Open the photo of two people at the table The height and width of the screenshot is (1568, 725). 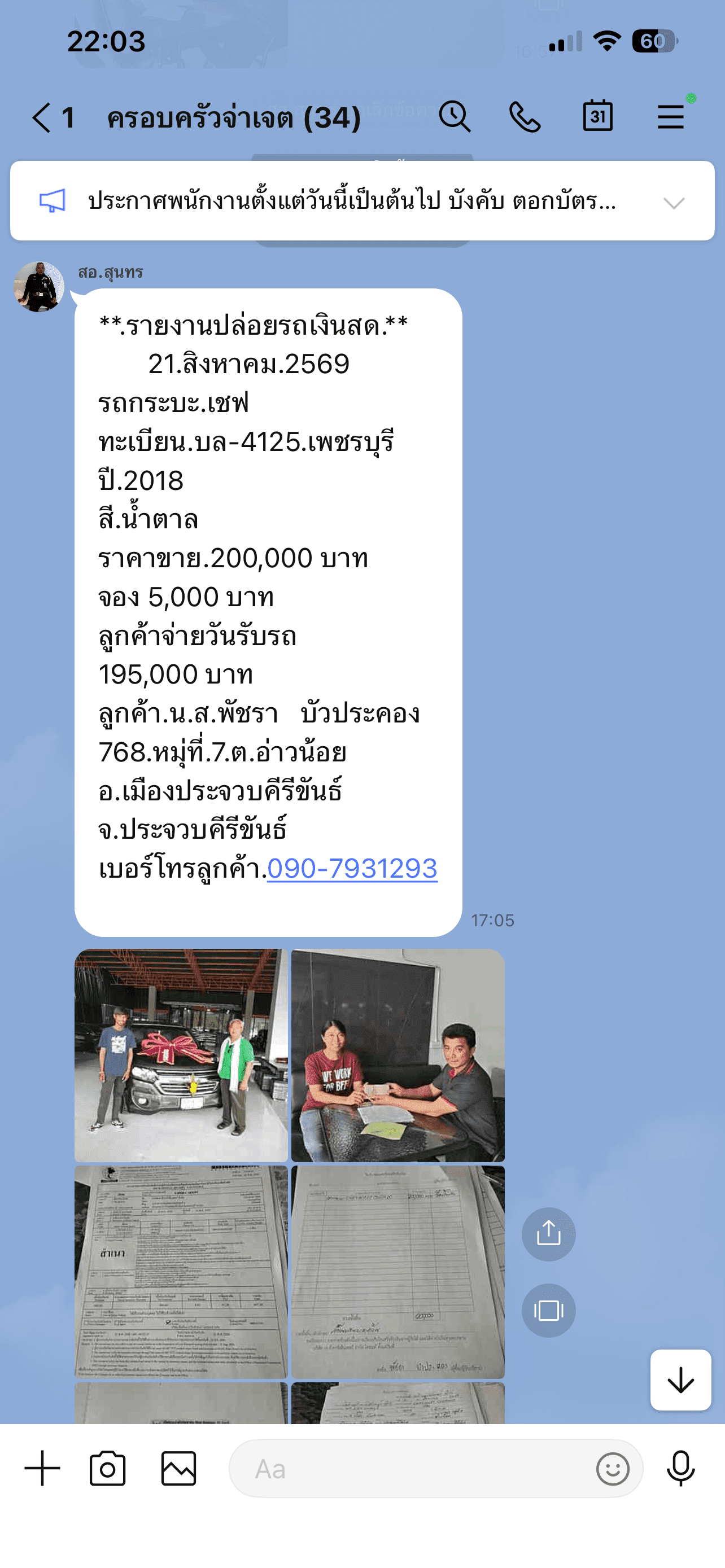(x=398, y=1055)
